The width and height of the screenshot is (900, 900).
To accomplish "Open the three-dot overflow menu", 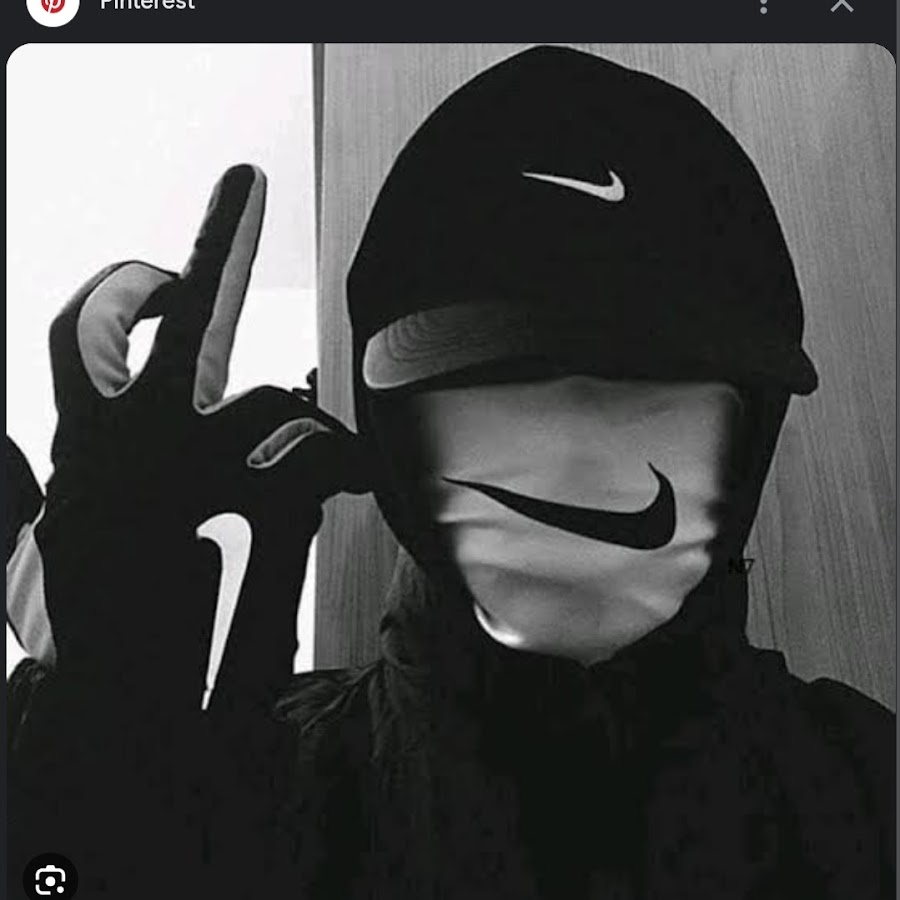I will 763,5.
